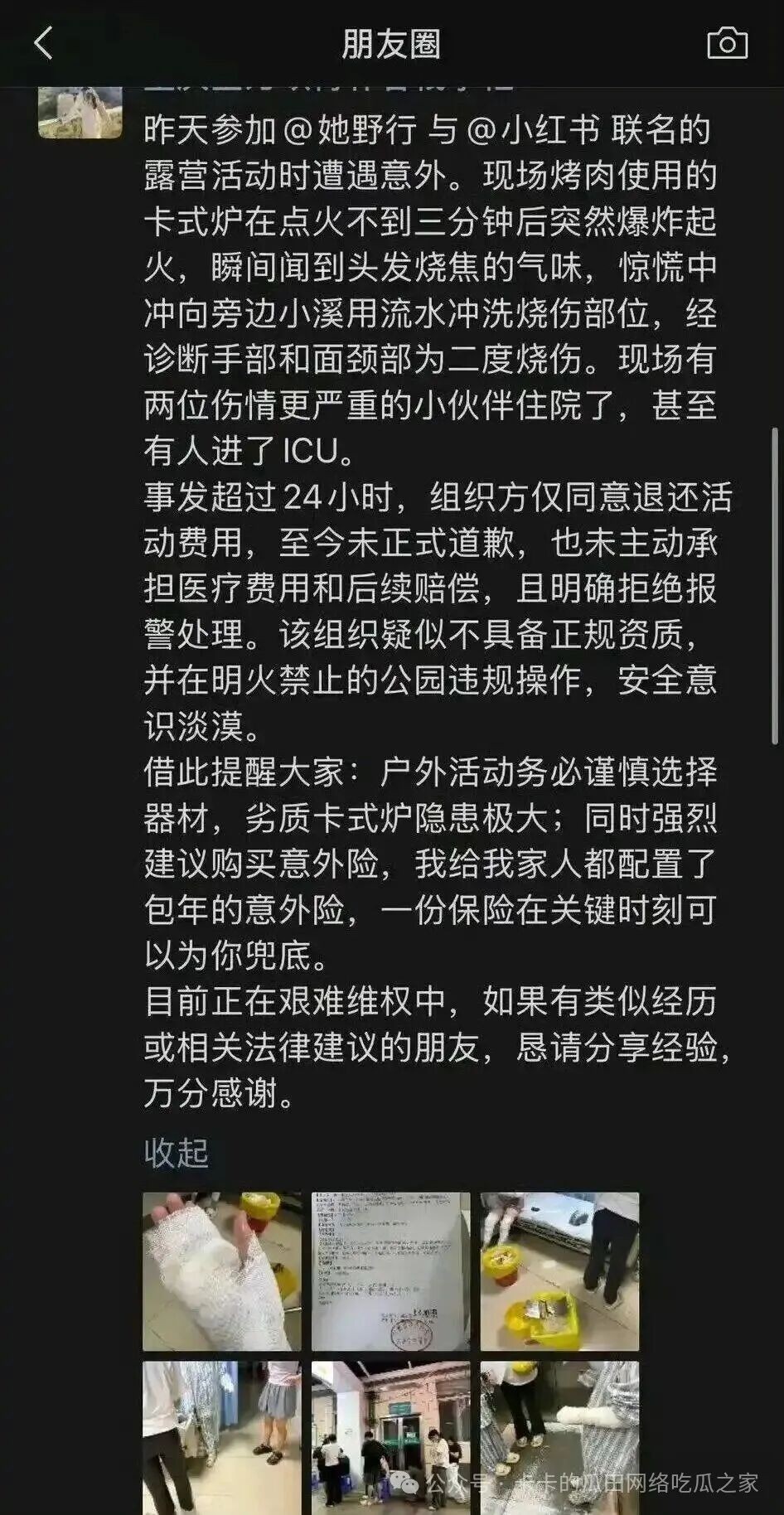The width and height of the screenshot is (784, 1515).
Task: Open the bandaged hand photo
Action: [x=221, y=1271]
